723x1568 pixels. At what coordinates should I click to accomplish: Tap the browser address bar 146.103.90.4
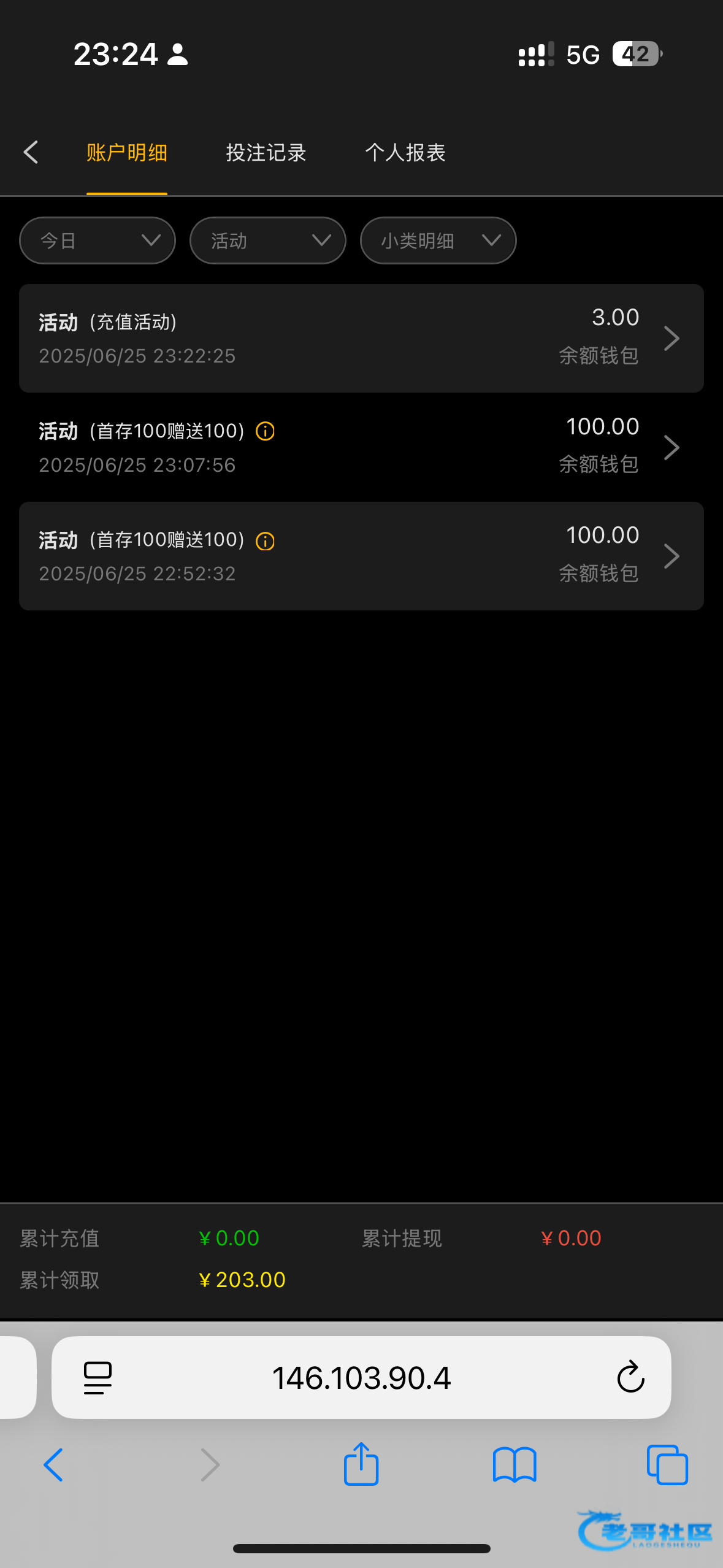point(361,1378)
